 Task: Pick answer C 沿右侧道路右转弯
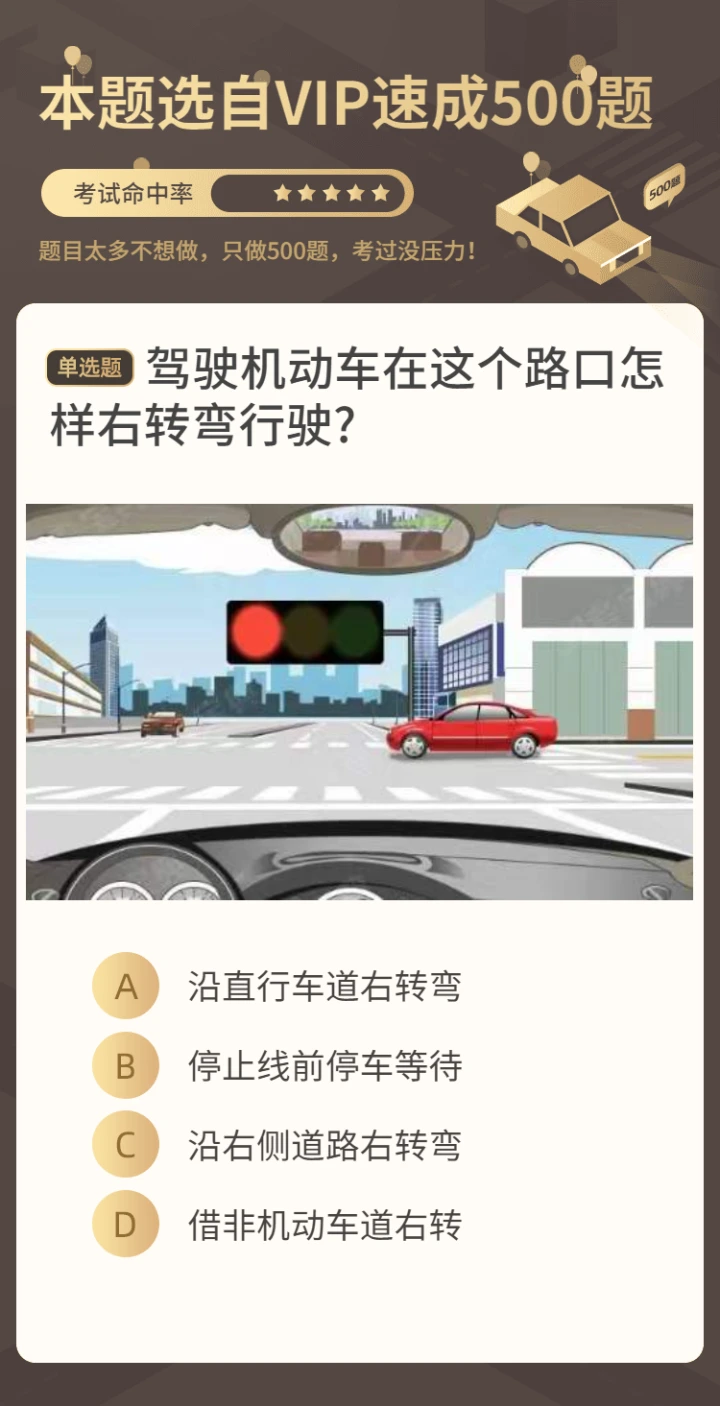coord(277,1145)
